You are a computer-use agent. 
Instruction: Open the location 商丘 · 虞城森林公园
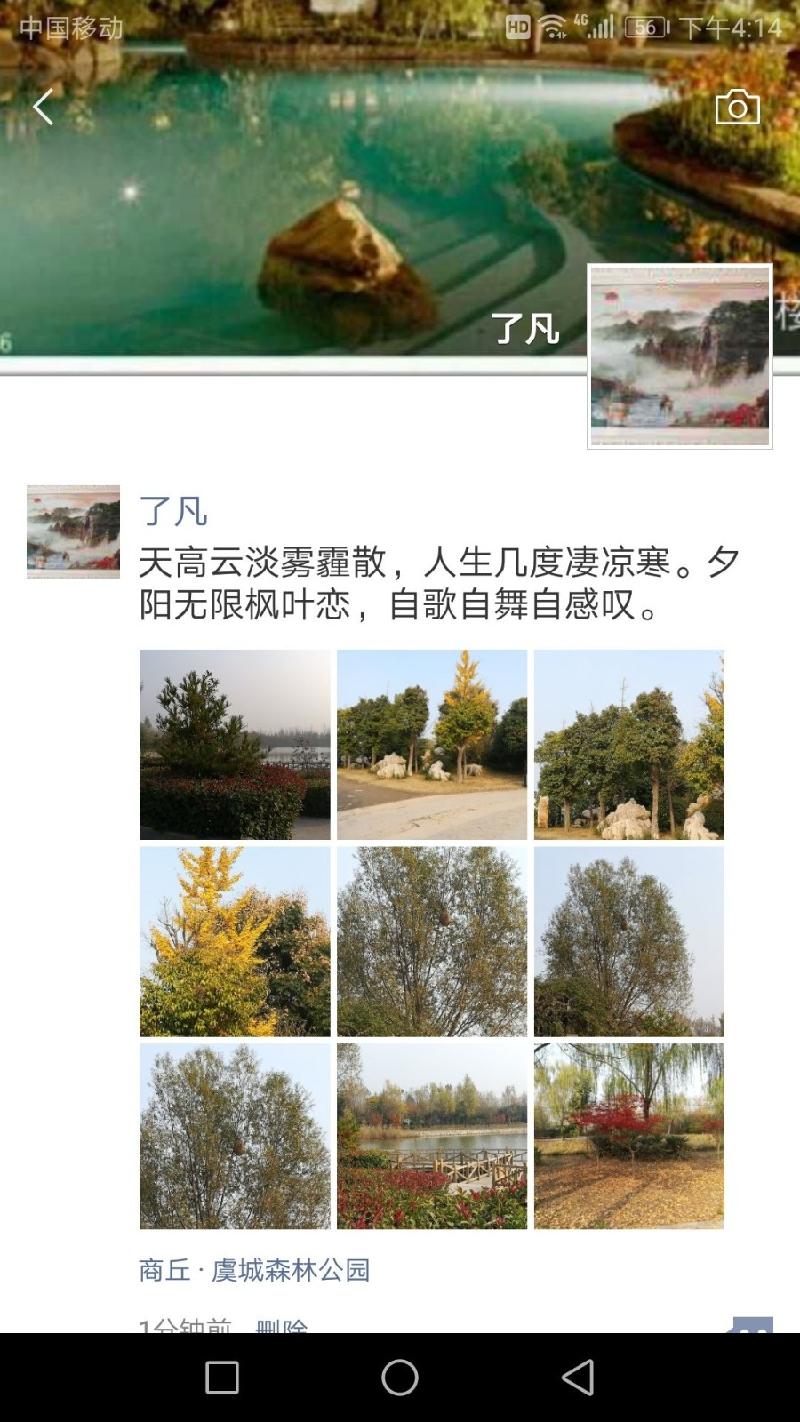(x=254, y=1271)
